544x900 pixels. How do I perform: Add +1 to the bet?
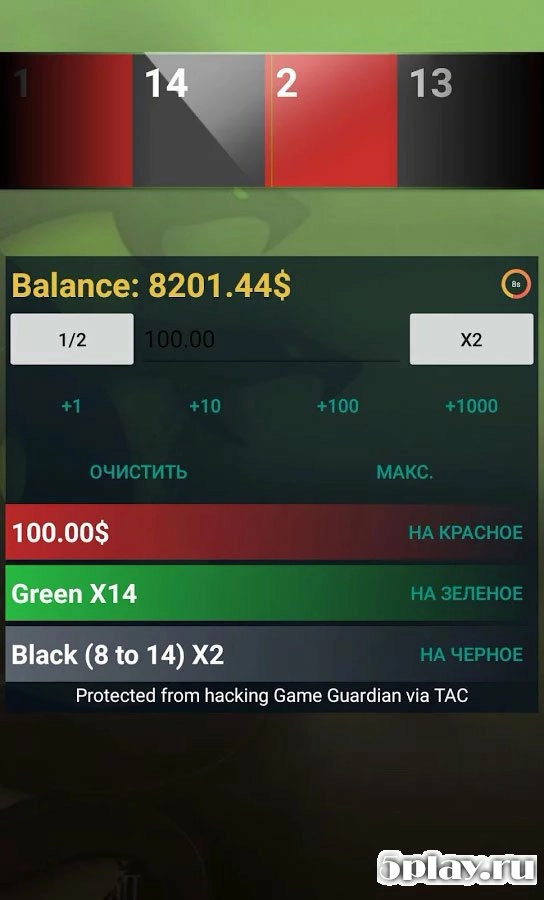[71, 406]
